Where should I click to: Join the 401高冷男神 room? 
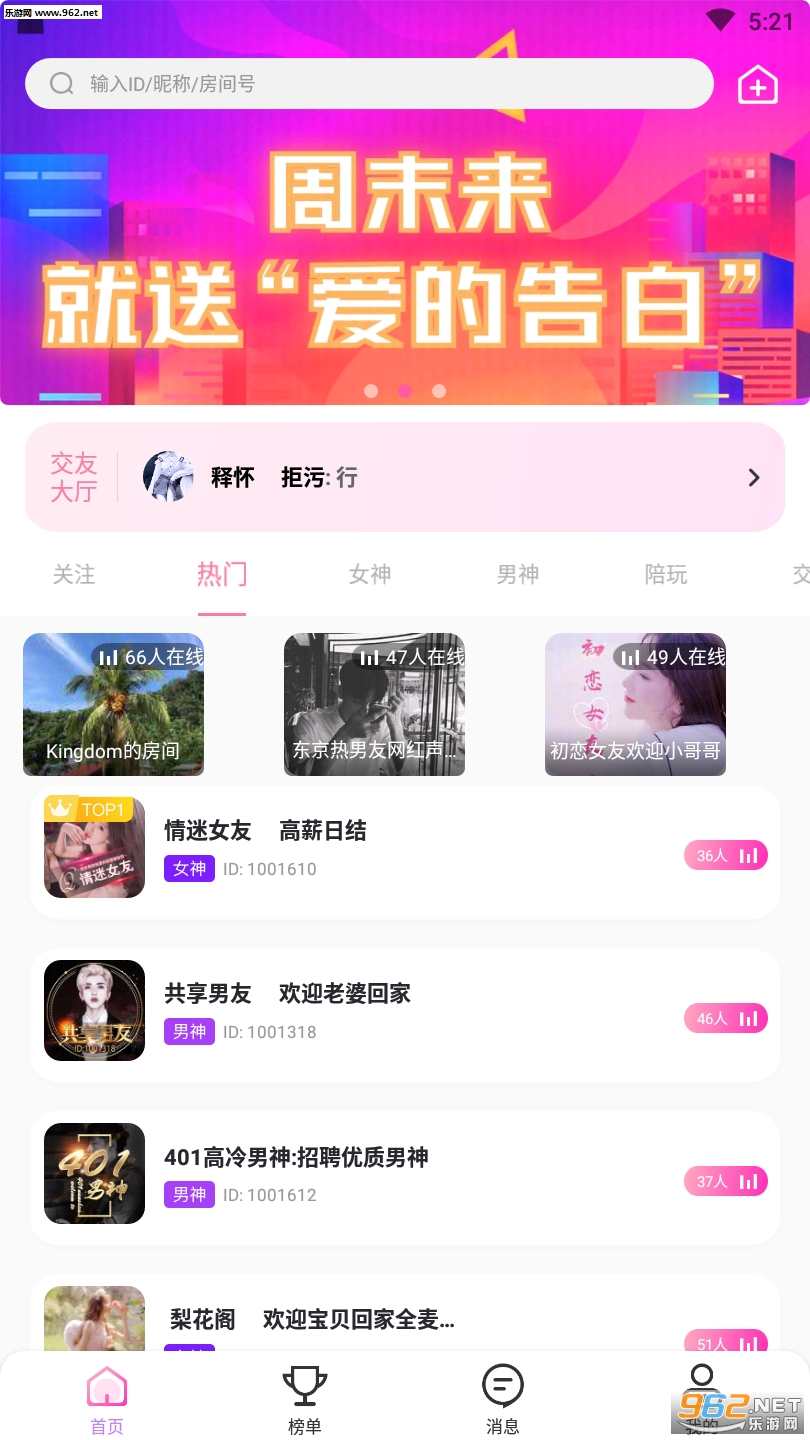click(404, 1174)
